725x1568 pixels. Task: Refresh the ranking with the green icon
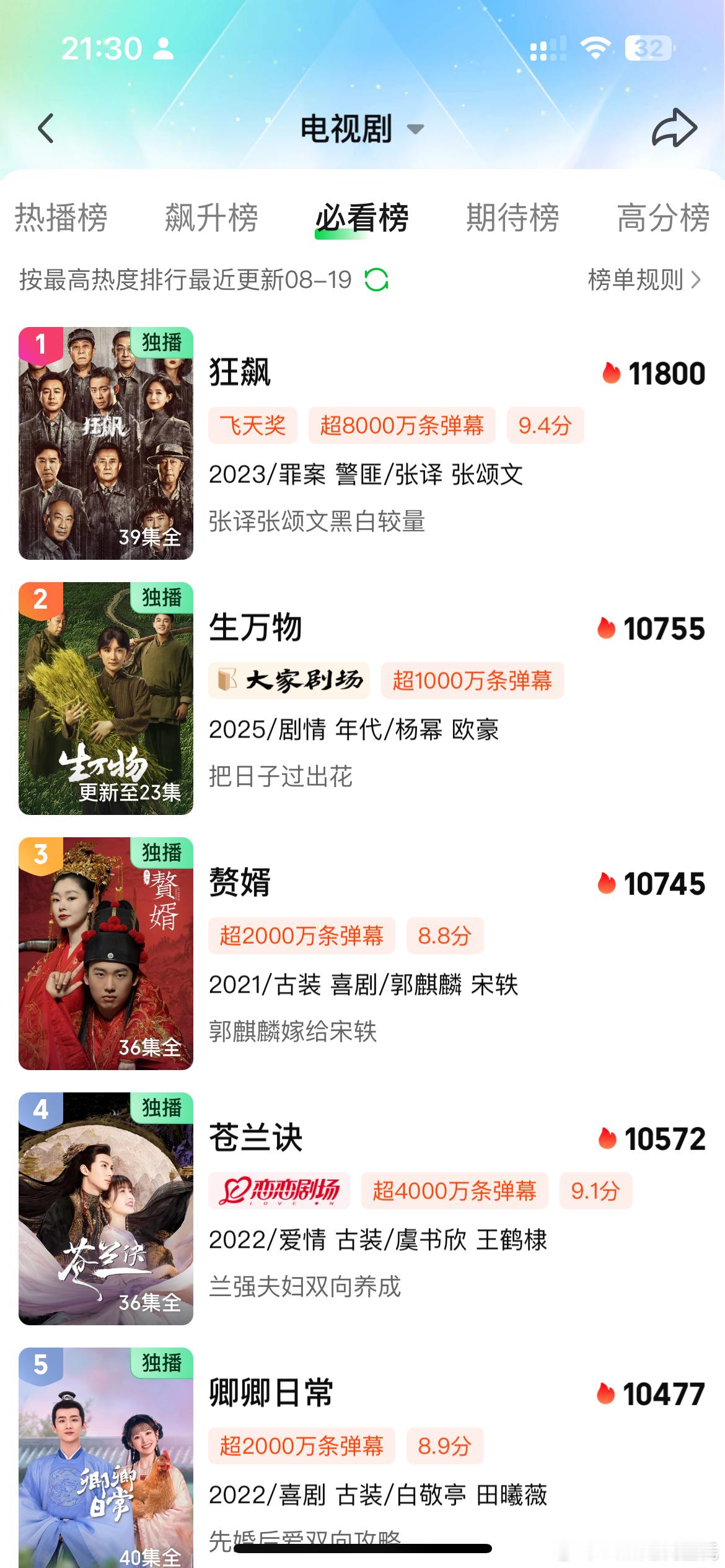(376, 280)
